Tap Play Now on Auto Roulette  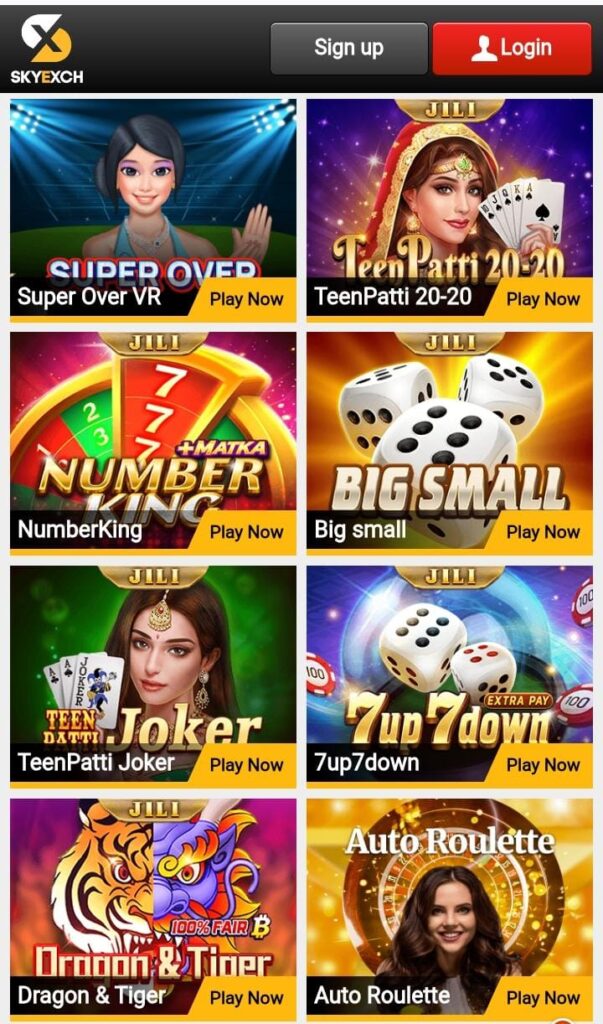[543, 997]
